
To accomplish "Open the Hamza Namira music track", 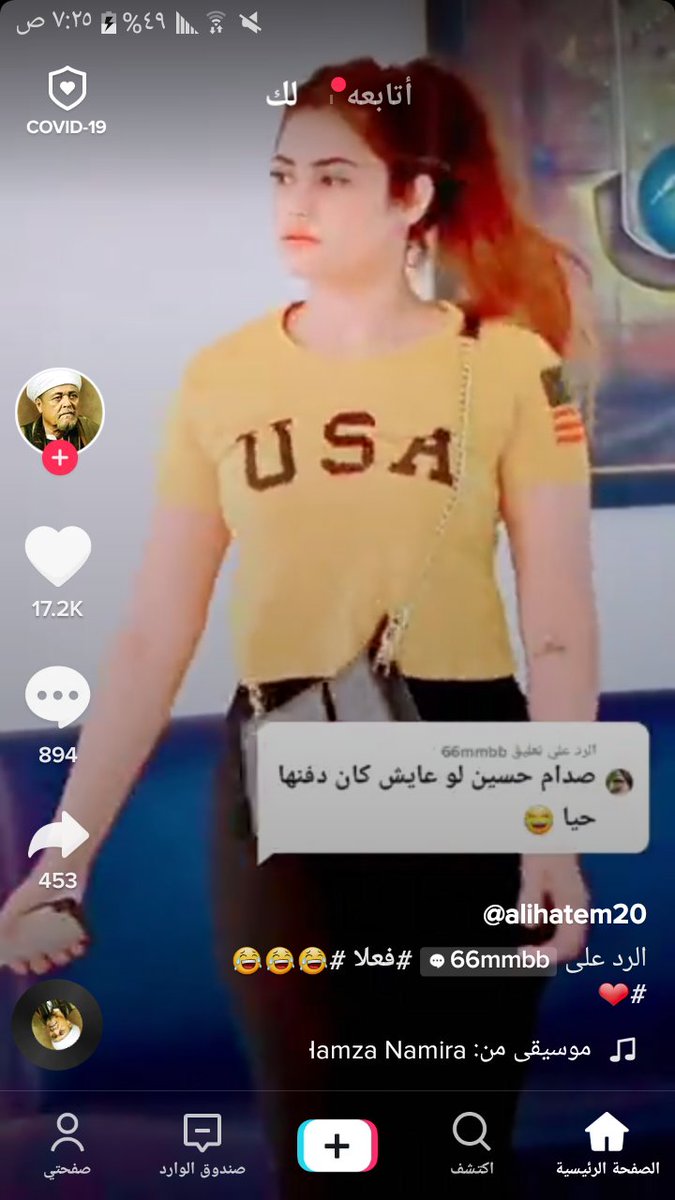I will pyautogui.click(x=400, y=1050).
